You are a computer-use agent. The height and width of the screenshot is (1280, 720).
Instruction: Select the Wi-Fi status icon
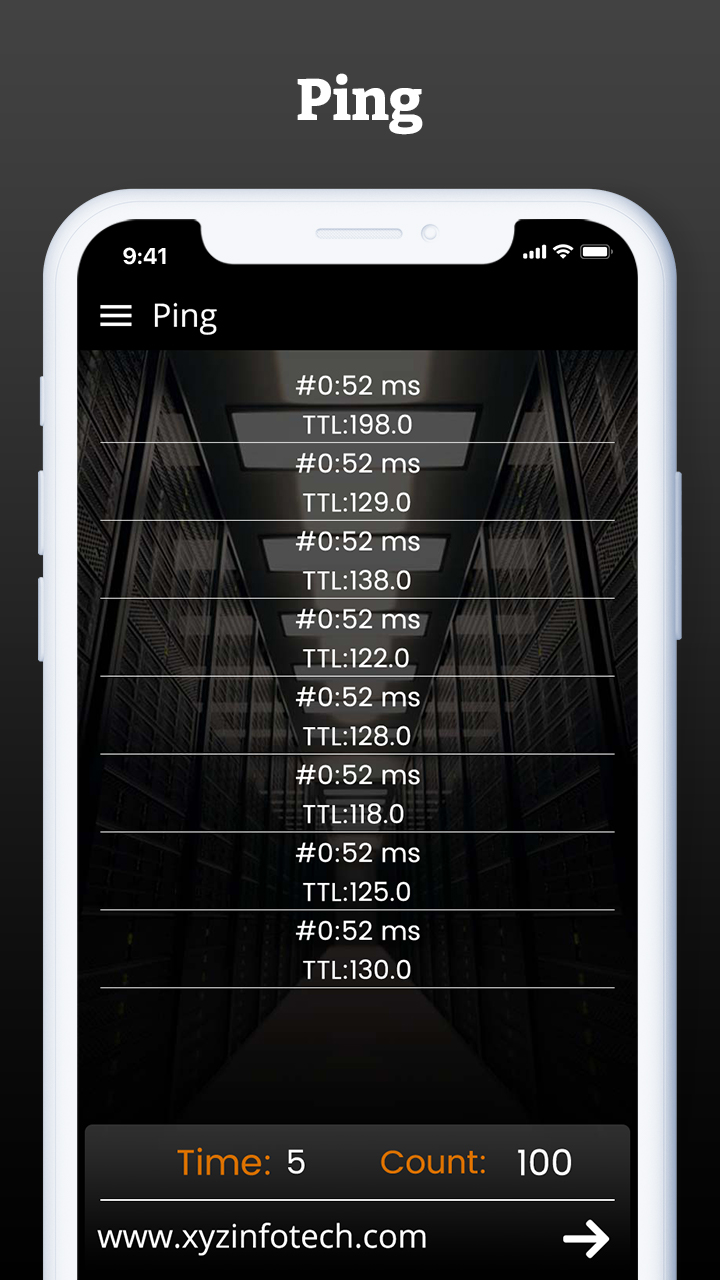tap(561, 253)
